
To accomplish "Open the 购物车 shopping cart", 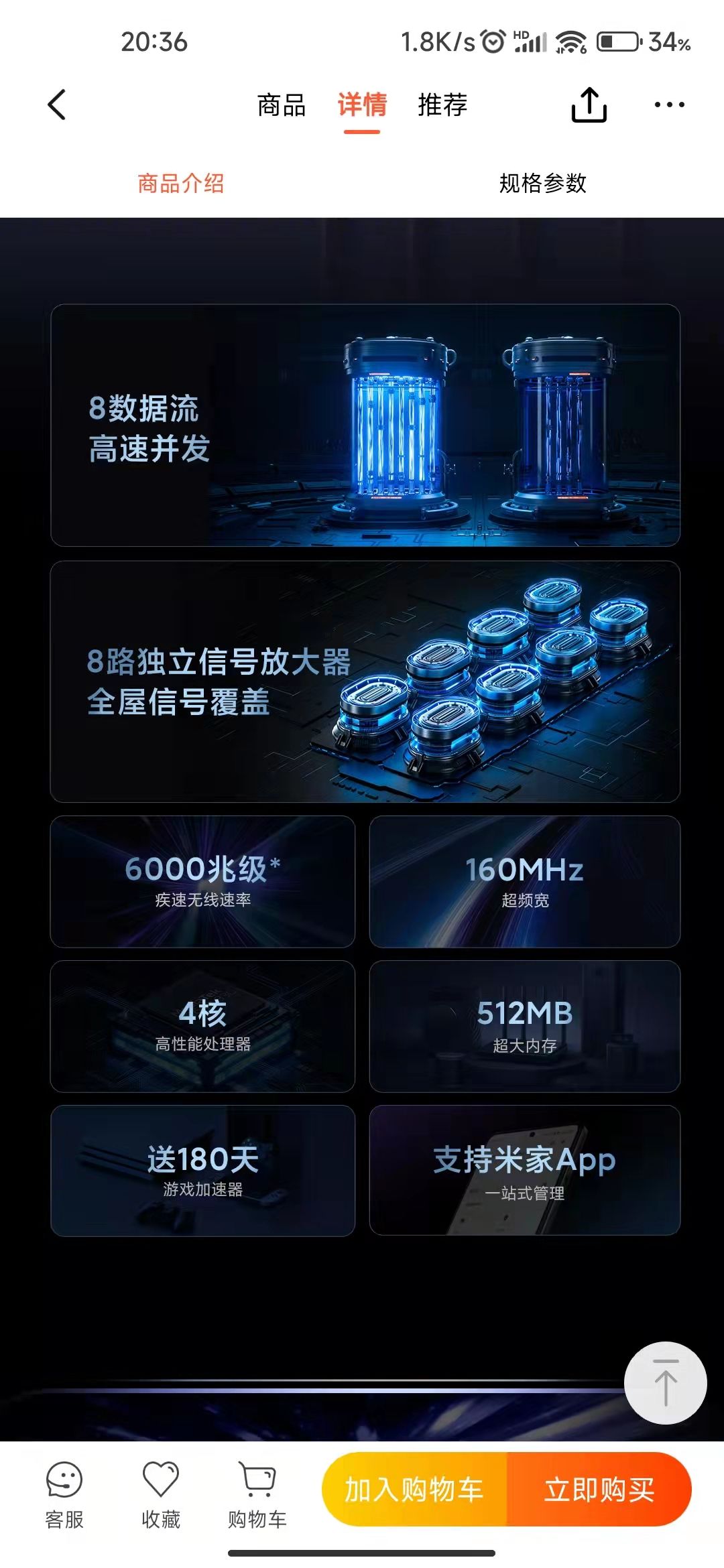I will tap(257, 1492).
